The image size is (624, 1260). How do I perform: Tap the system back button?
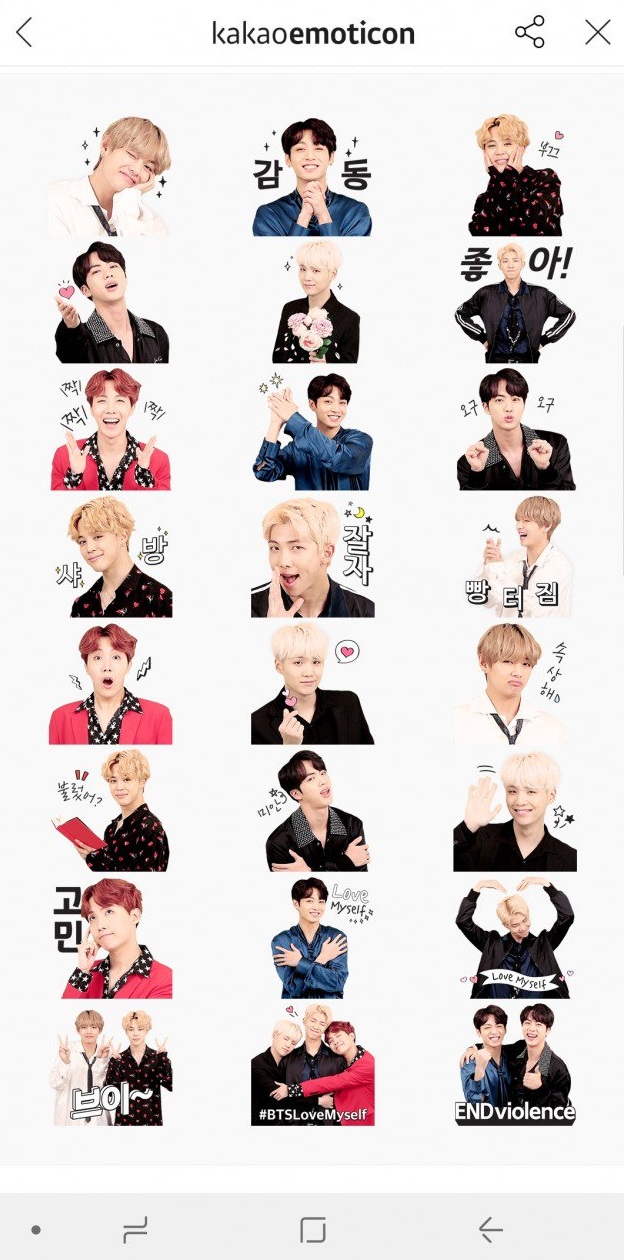point(488,1229)
